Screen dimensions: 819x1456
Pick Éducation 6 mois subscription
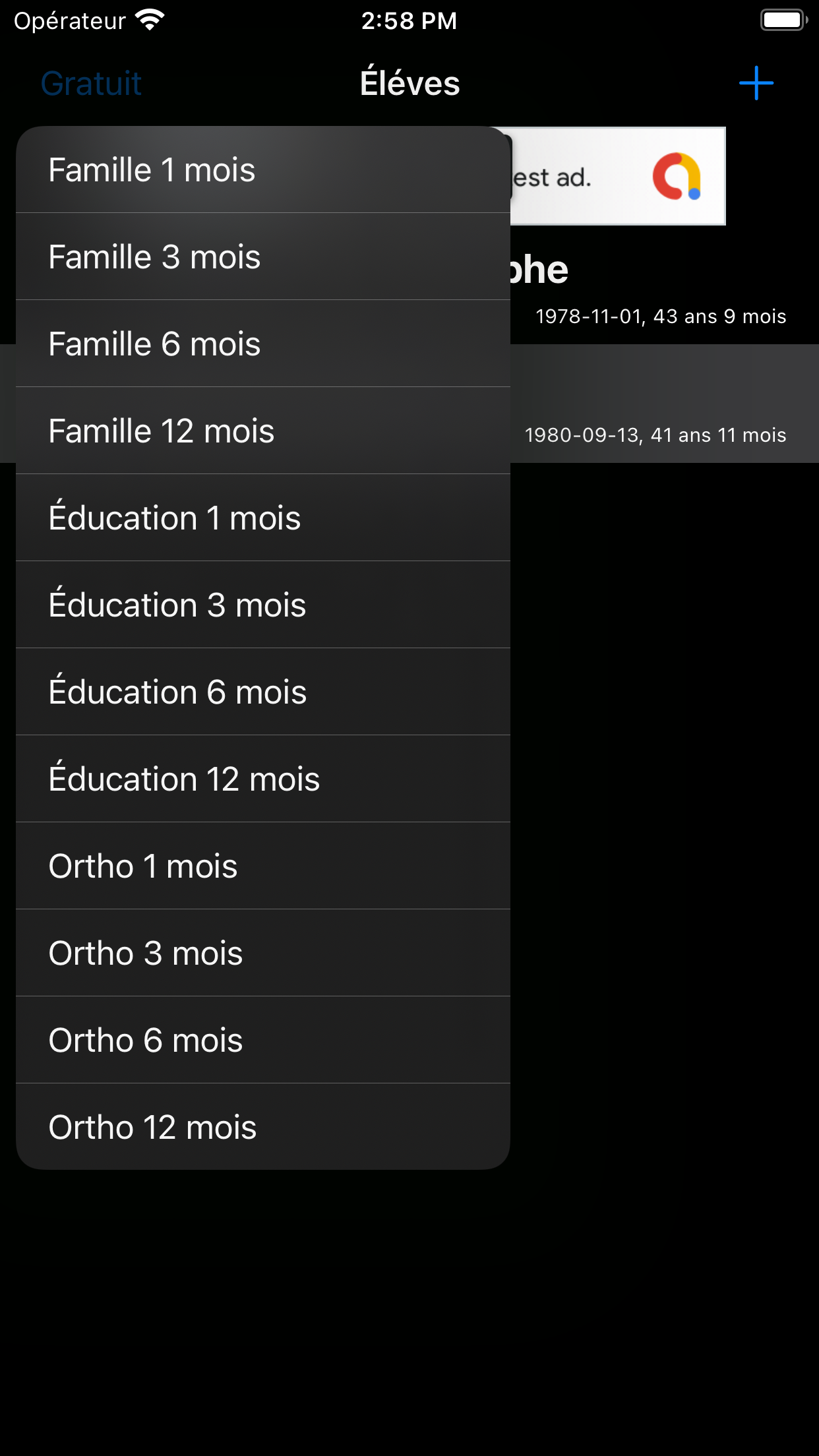coord(263,692)
